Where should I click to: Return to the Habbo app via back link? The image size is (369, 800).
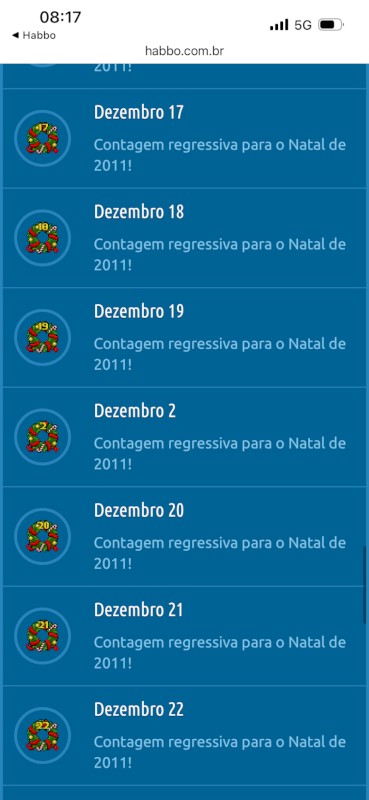click(34, 35)
